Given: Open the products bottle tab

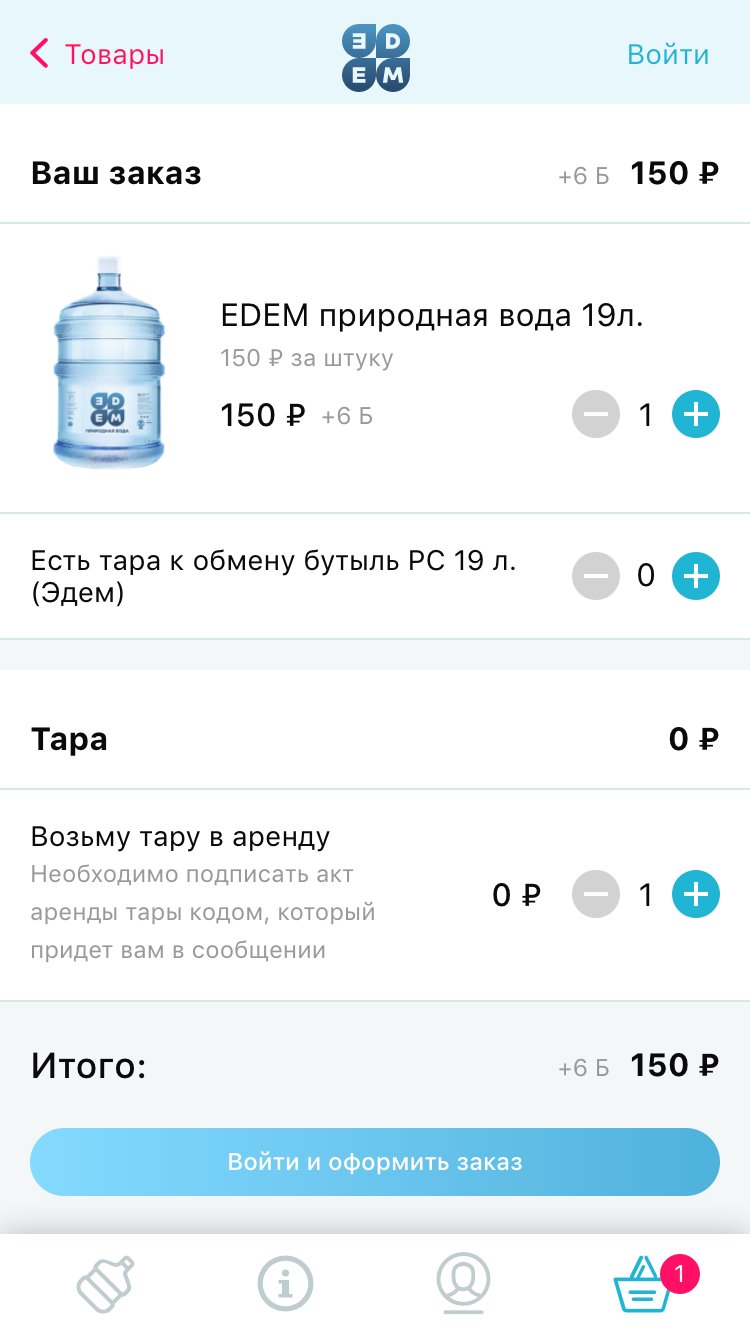Looking at the screenshot, I should 106,1282.
